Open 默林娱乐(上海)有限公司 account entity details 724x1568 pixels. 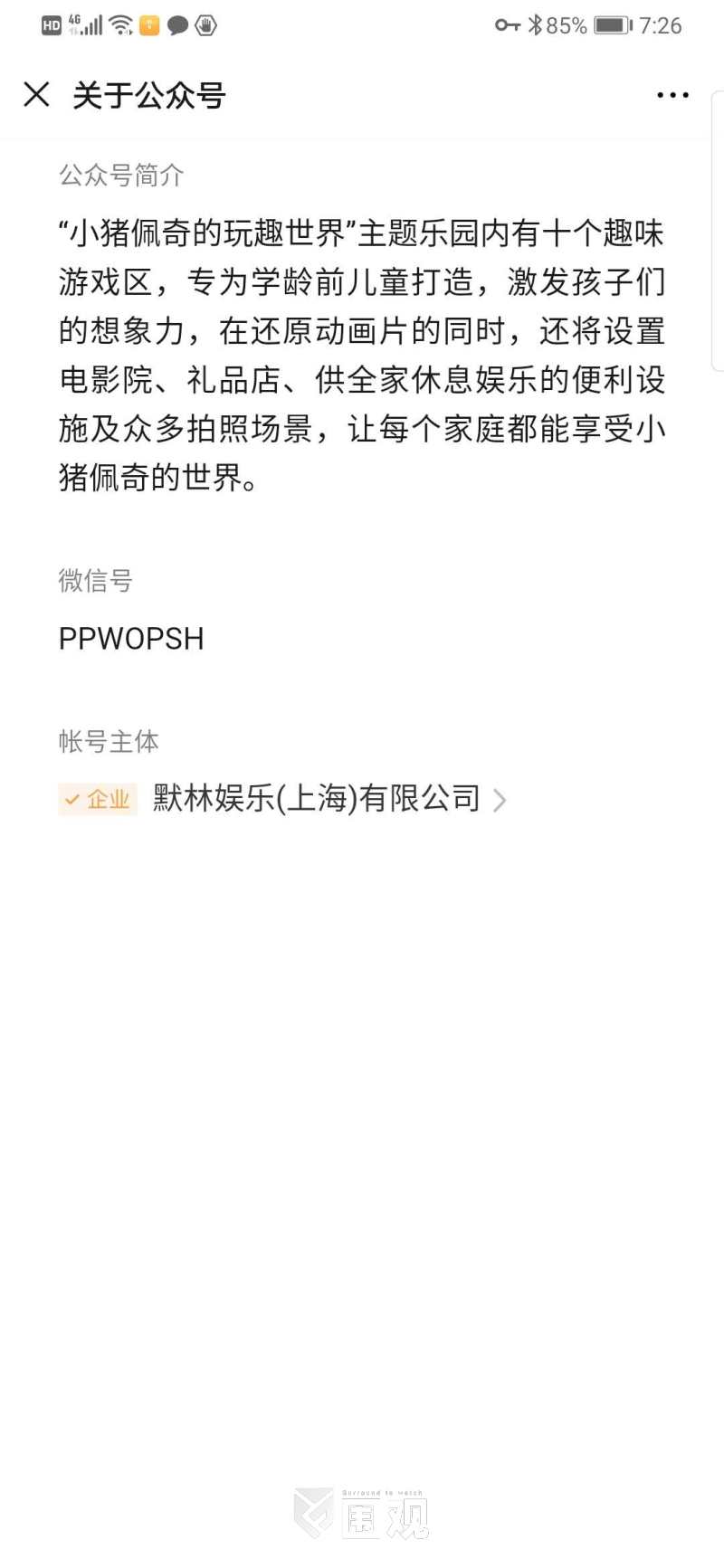click(317, 799)
